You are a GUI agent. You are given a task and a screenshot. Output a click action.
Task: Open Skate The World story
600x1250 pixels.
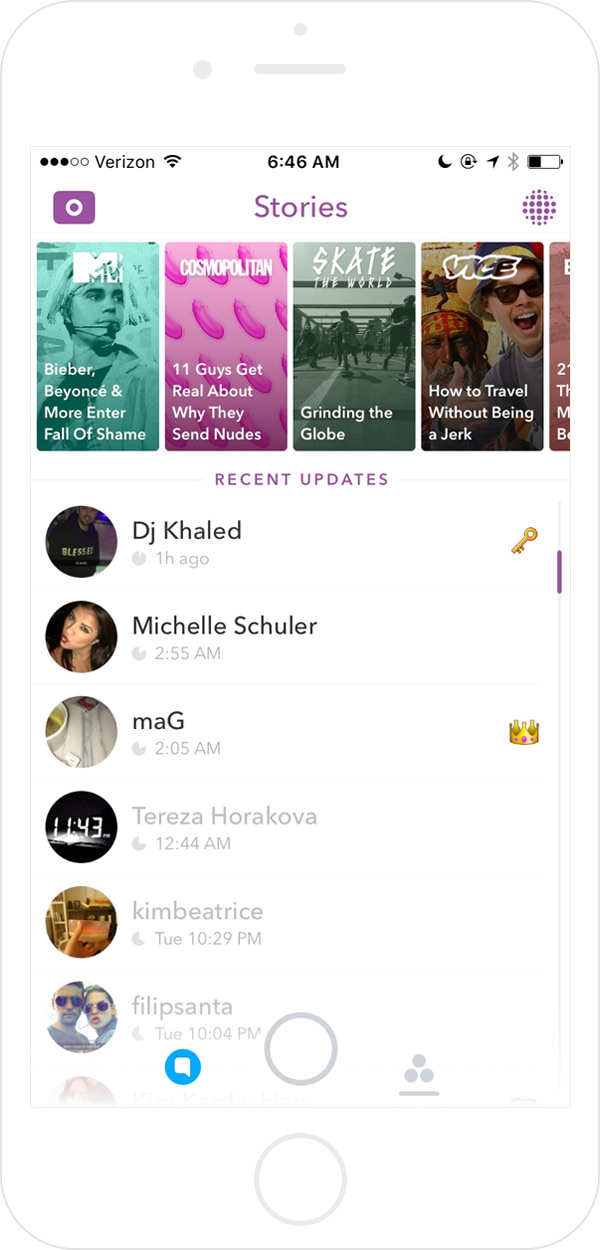[354, 346]
